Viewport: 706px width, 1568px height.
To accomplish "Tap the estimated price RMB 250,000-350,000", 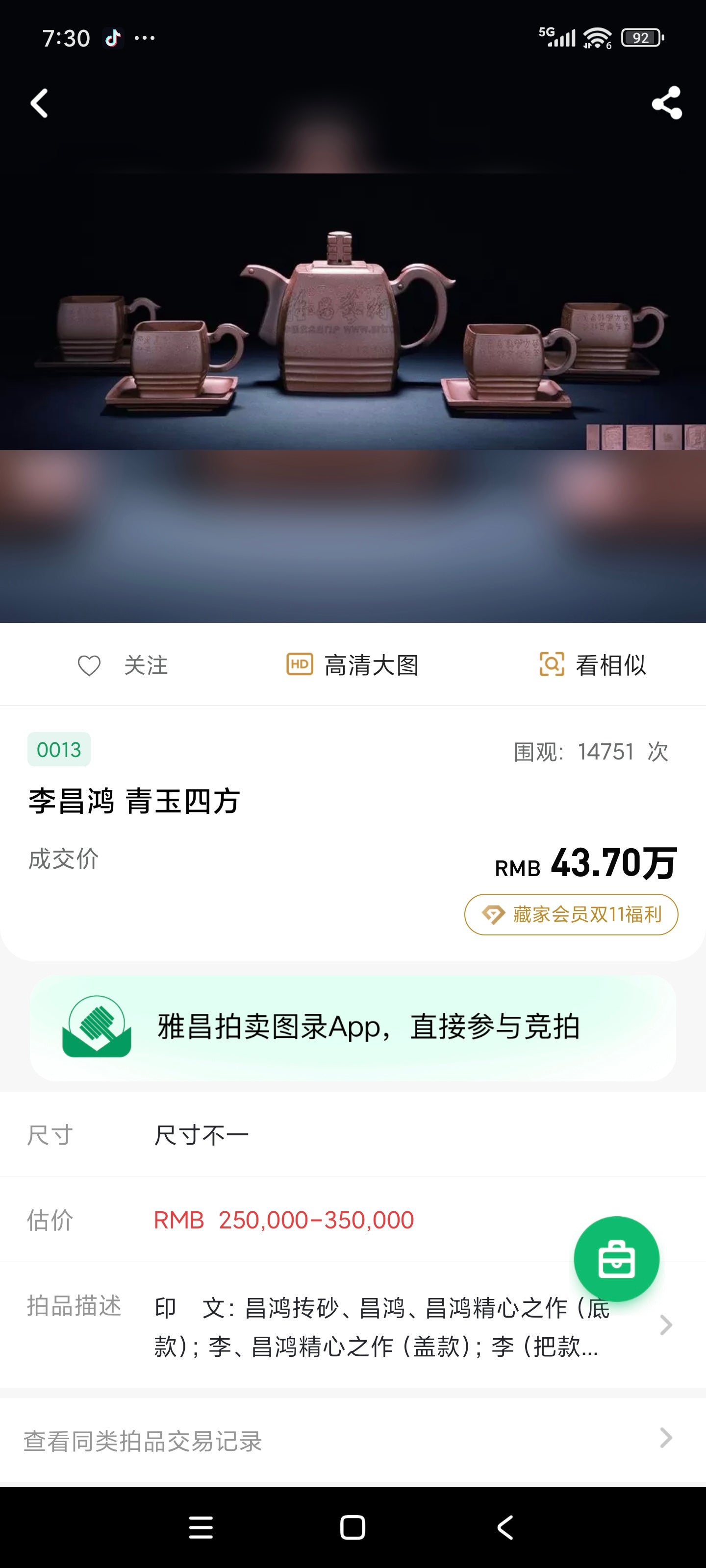I will coord(283,1221).
